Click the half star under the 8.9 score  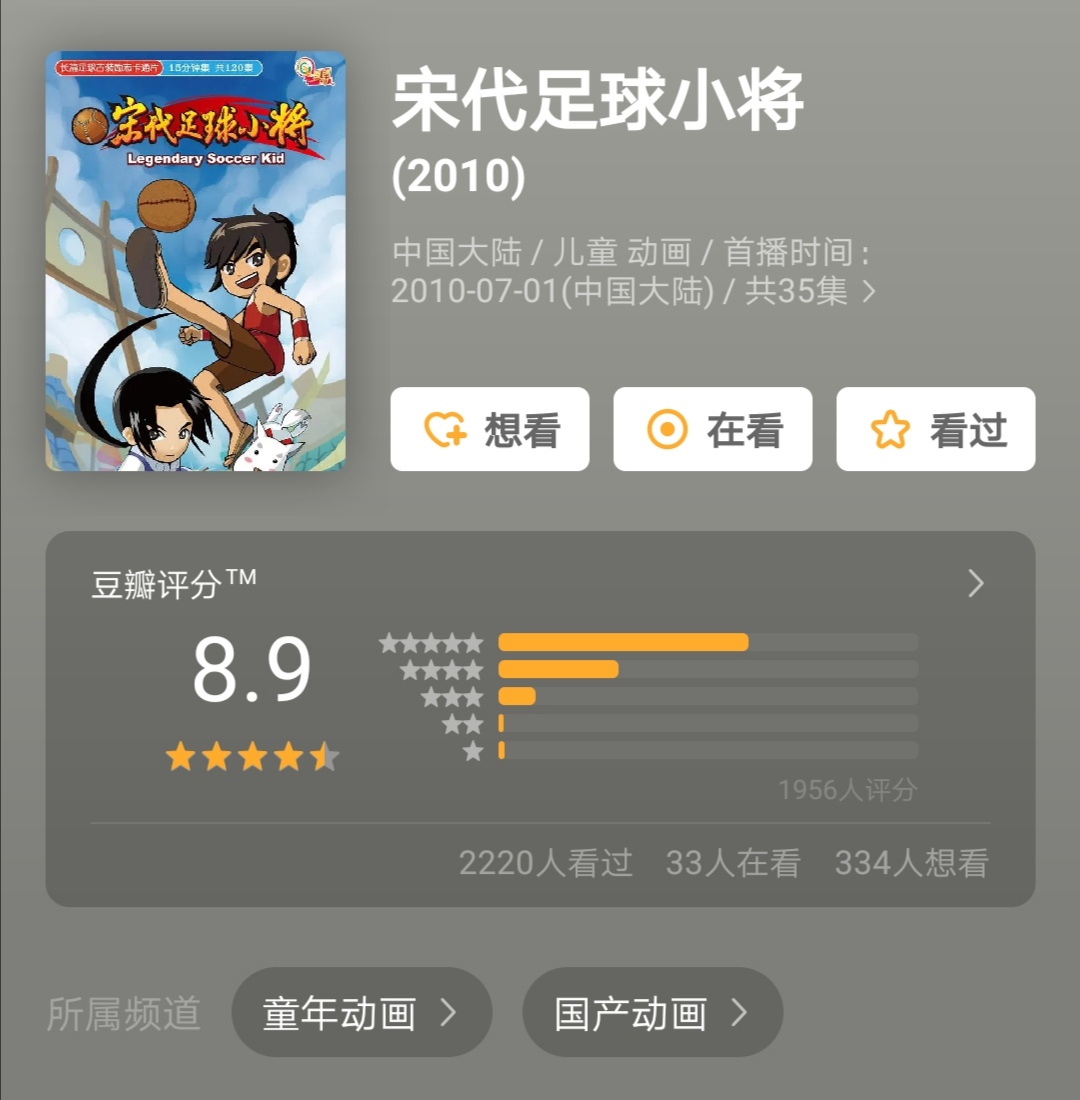click(x=325, y=757)
